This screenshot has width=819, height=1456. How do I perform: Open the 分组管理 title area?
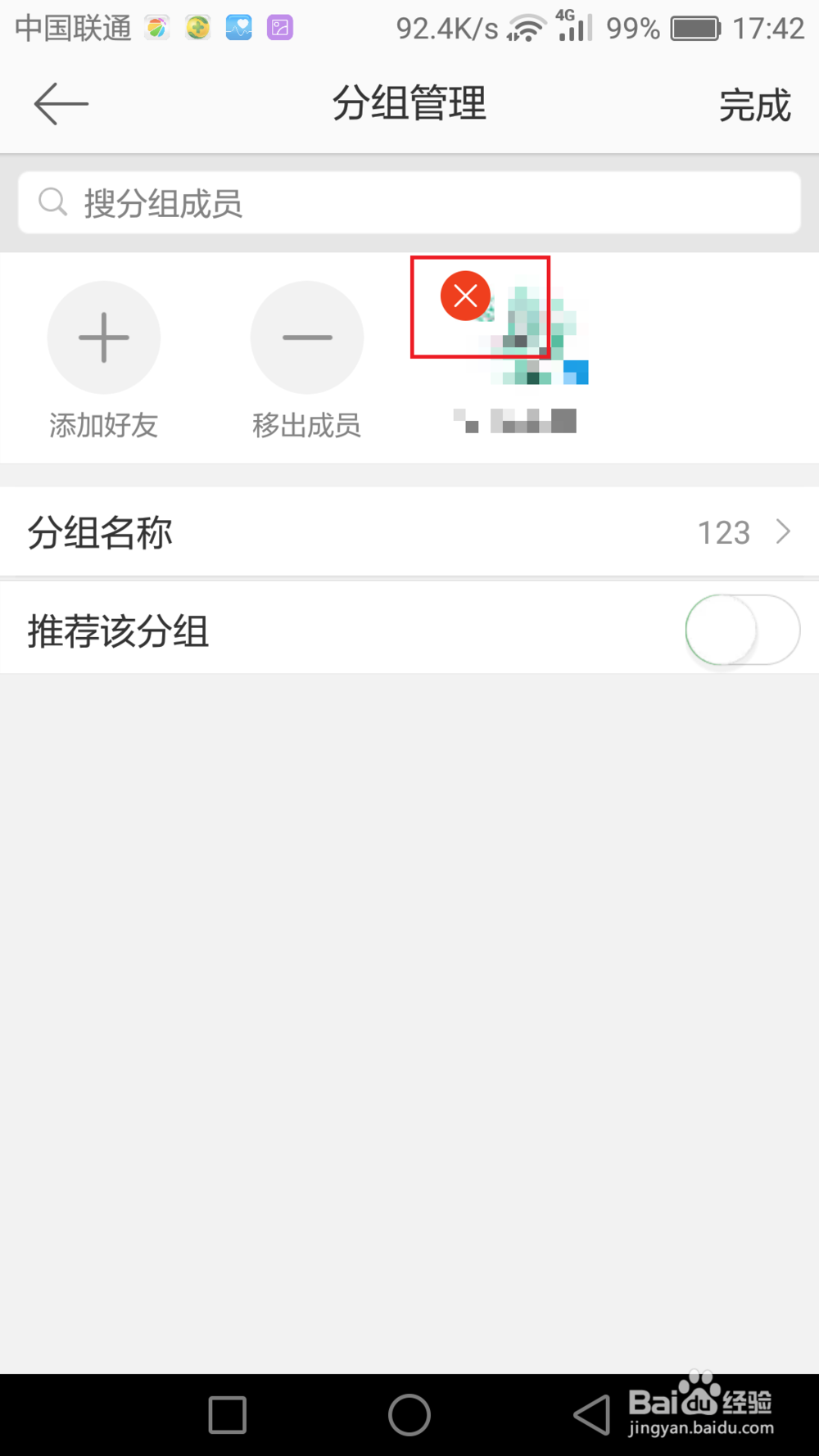click(409, 103)
